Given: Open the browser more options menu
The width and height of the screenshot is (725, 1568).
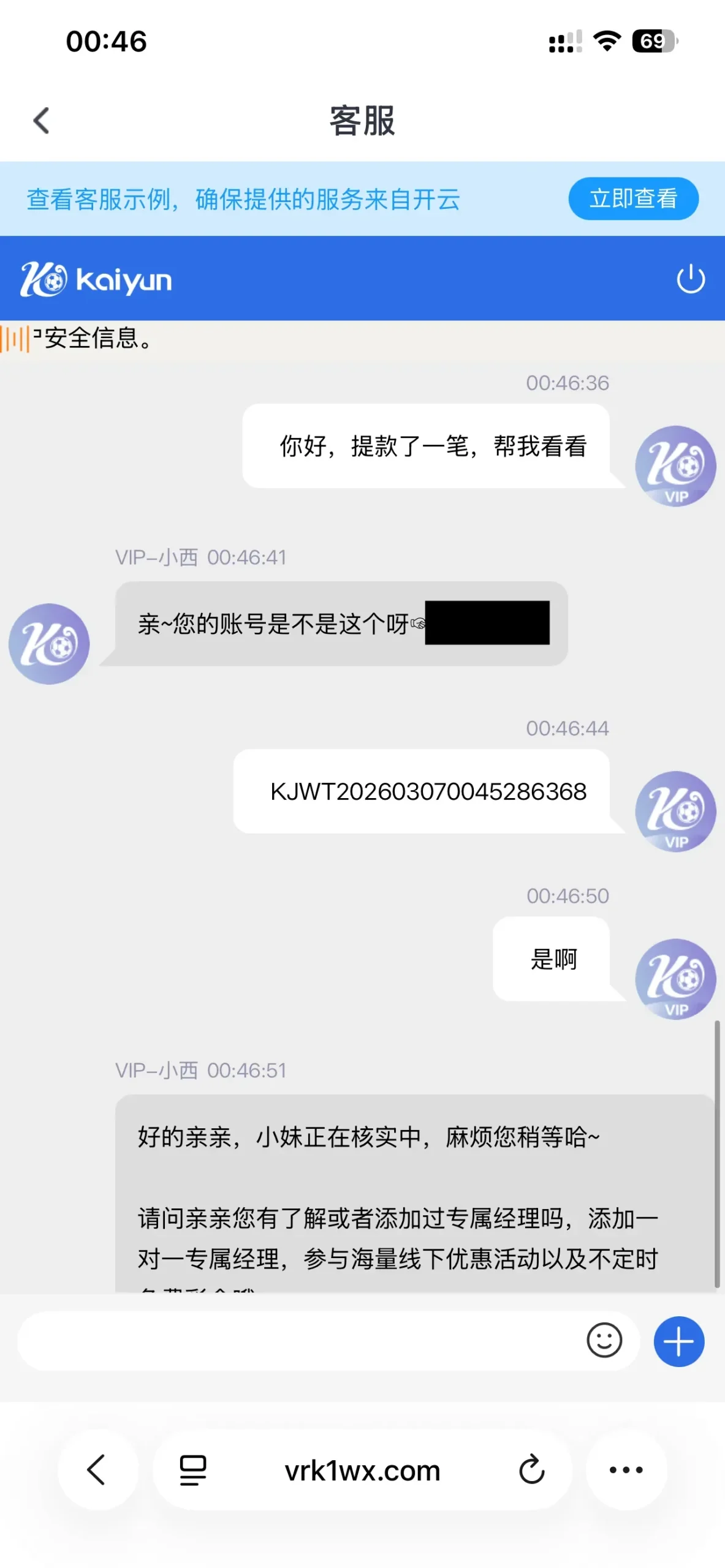Looking at the screenshot, I should tap(626, 1469).
